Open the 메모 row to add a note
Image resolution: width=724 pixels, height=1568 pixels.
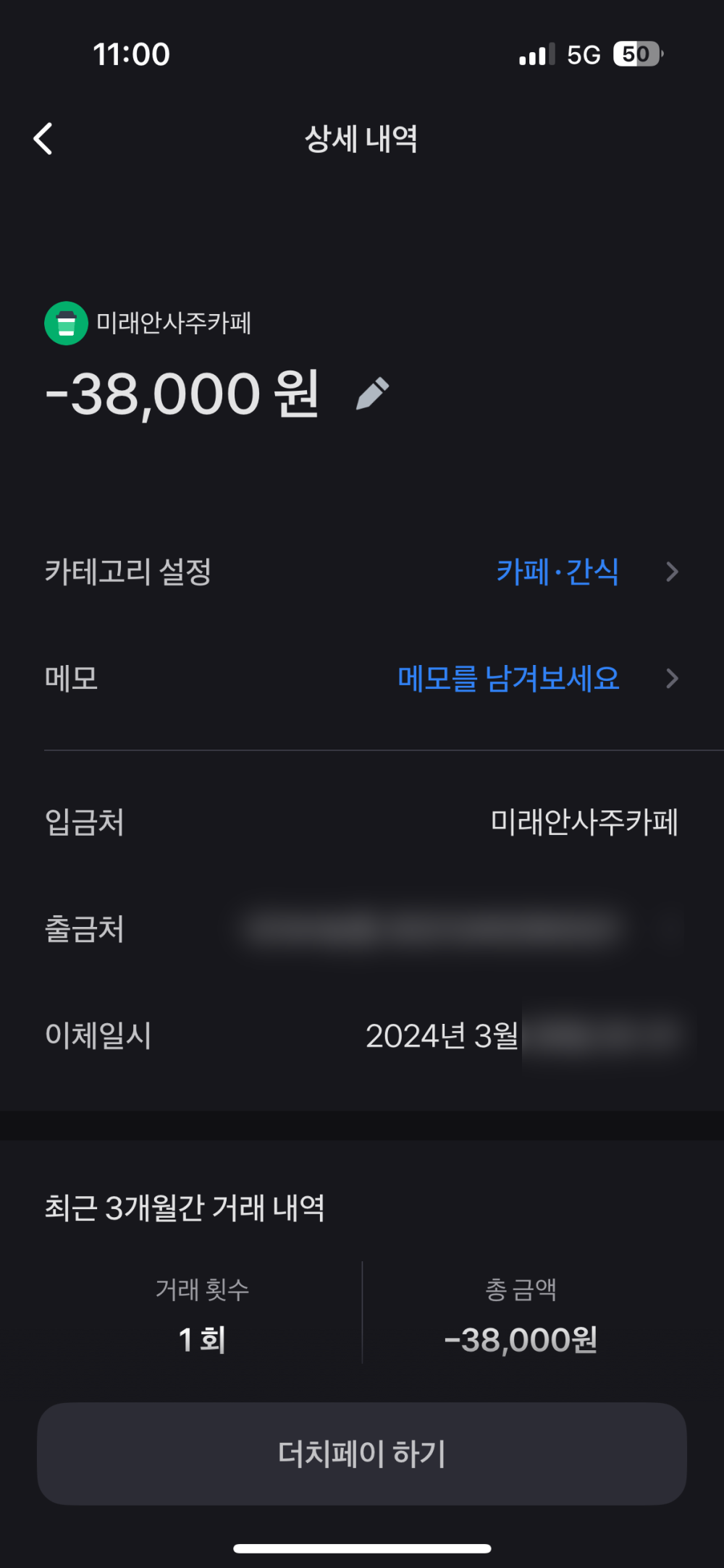(362, 678)
